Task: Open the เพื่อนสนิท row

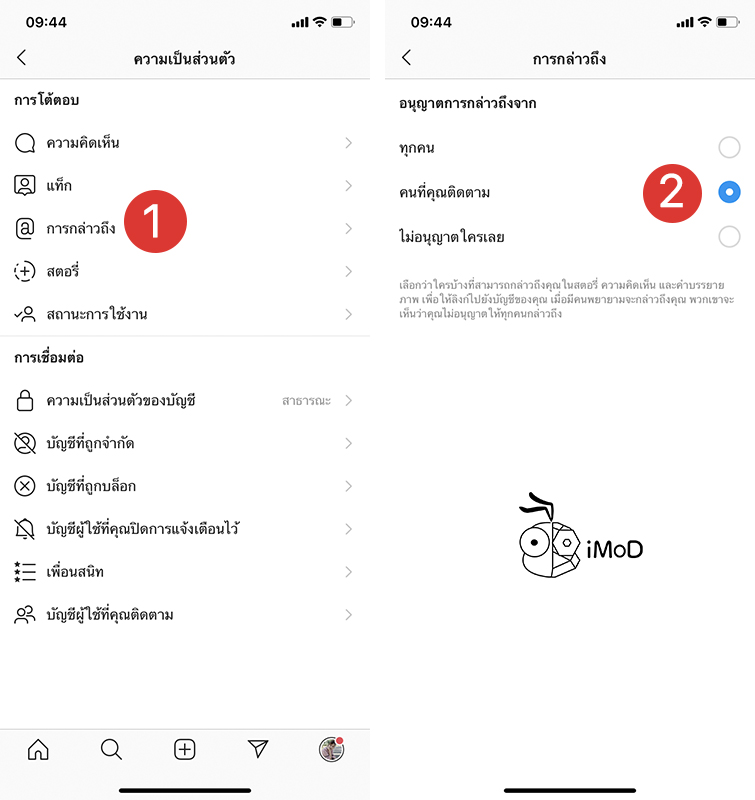Action: pos(184,572)
